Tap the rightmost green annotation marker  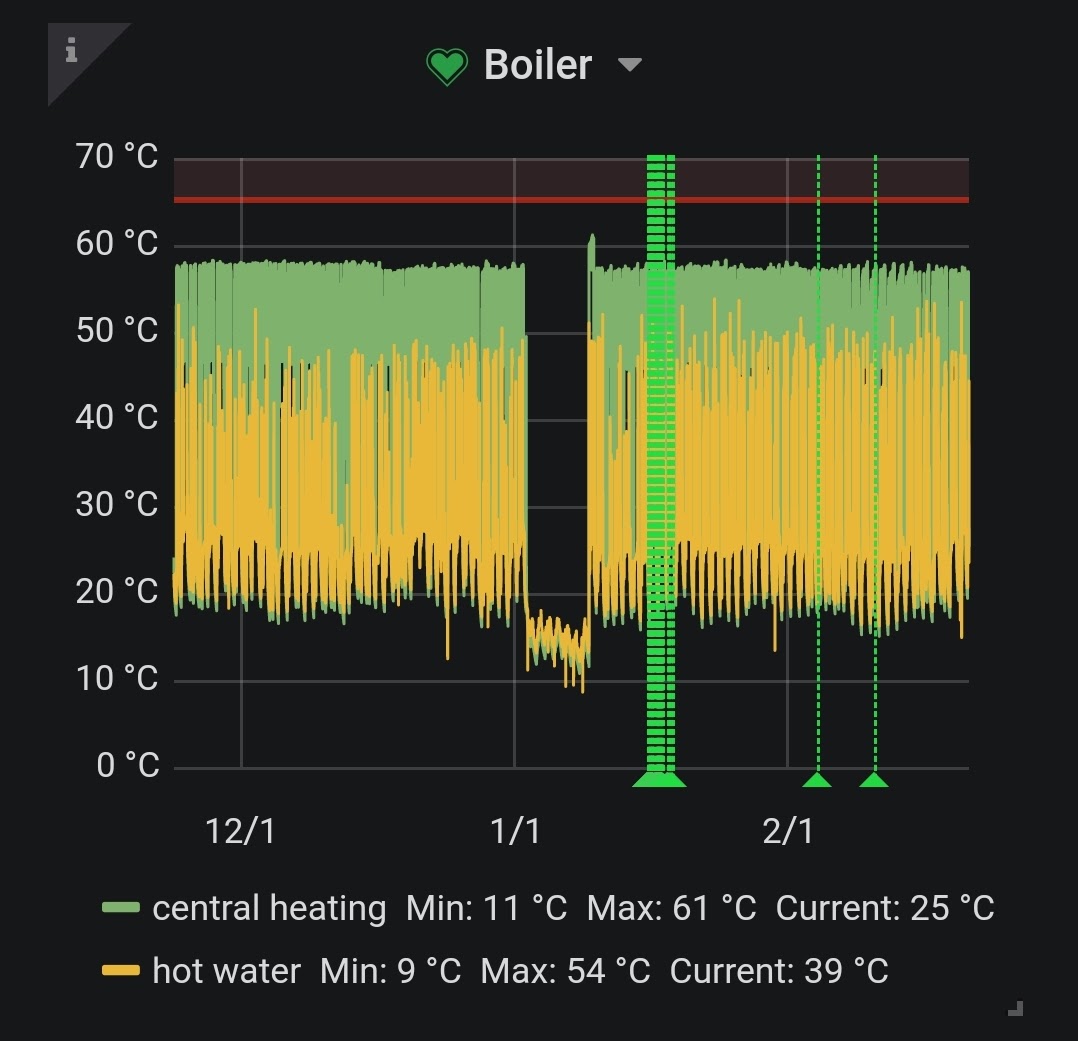(874, 780)
